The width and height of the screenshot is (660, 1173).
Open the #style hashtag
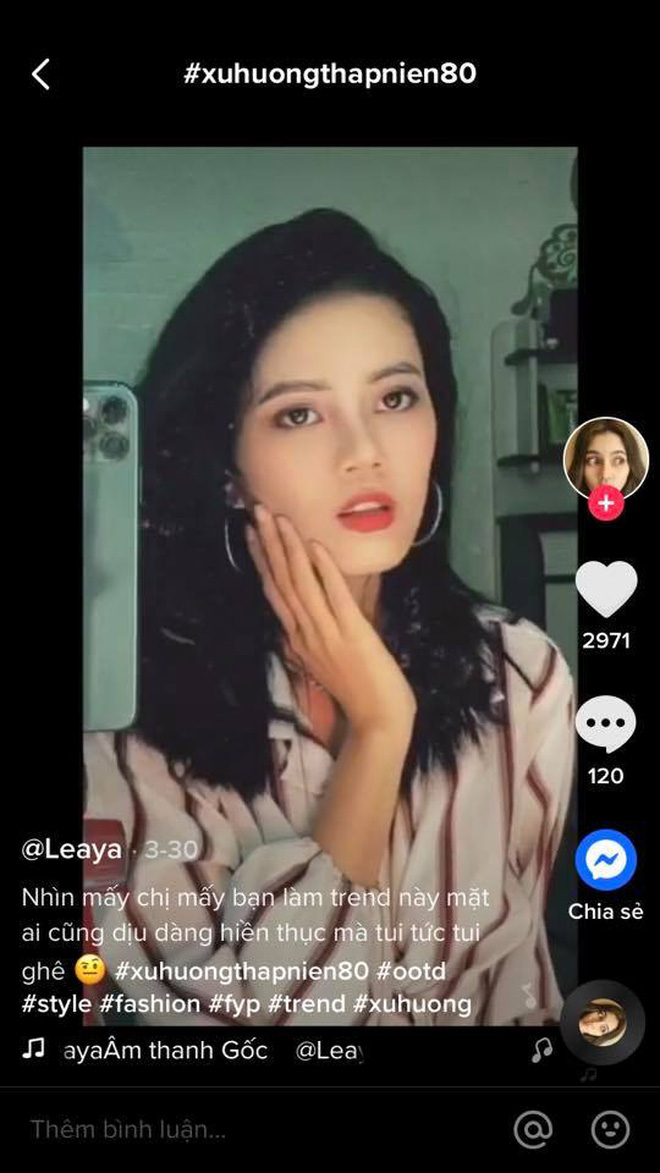click(x=56, y=1004)
